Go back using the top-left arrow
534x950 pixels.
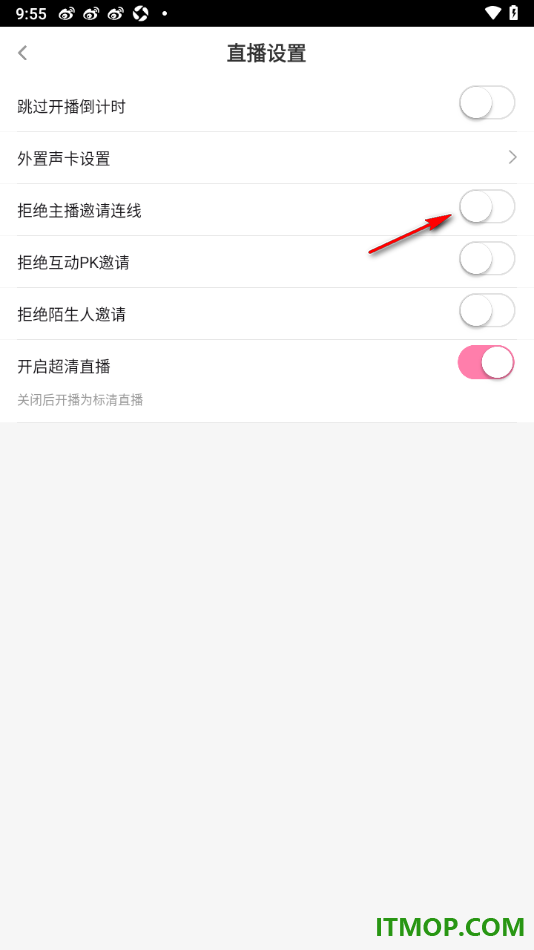pos(22,53)
